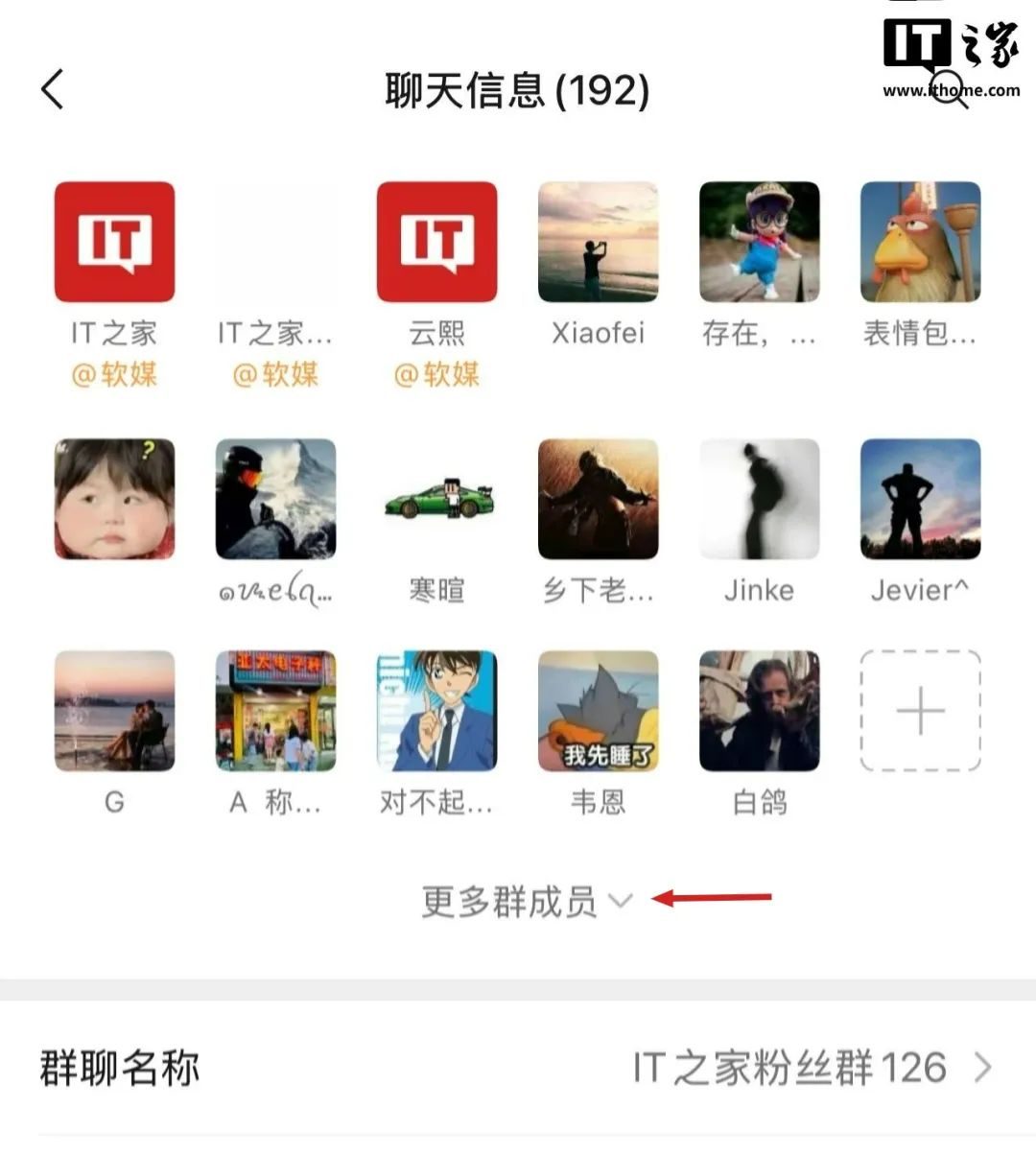Screen dimensions: 1036x1155
Task: Open Jinke's profile
Action: click(x=759, y=500)
